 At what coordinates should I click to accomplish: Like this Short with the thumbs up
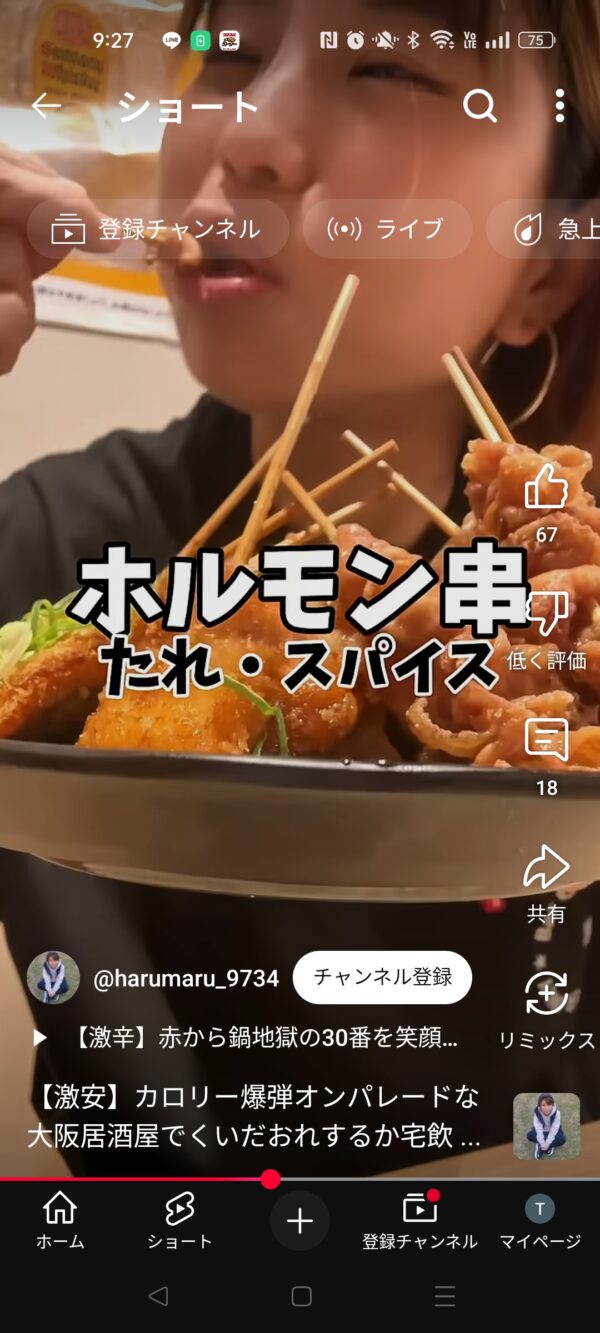[x=546, y=489]
